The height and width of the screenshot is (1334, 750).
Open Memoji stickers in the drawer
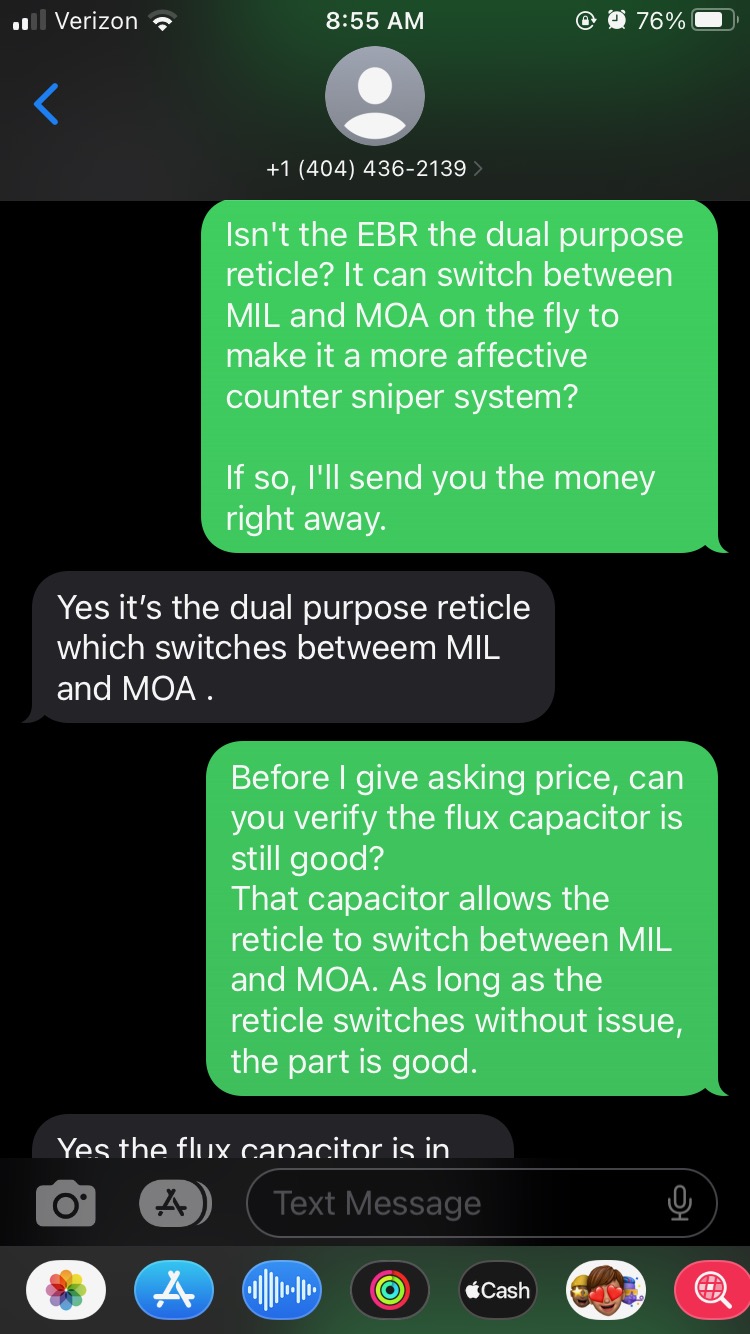click(606, 1291)
